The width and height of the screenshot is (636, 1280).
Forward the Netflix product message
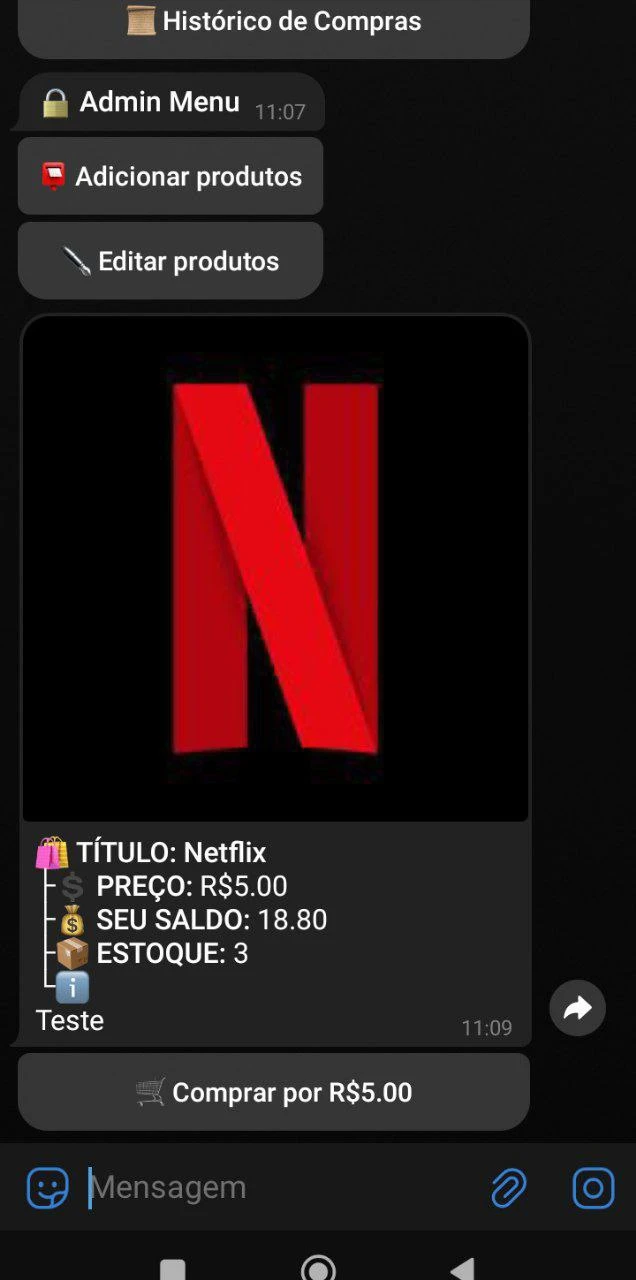click(578, 1008)
